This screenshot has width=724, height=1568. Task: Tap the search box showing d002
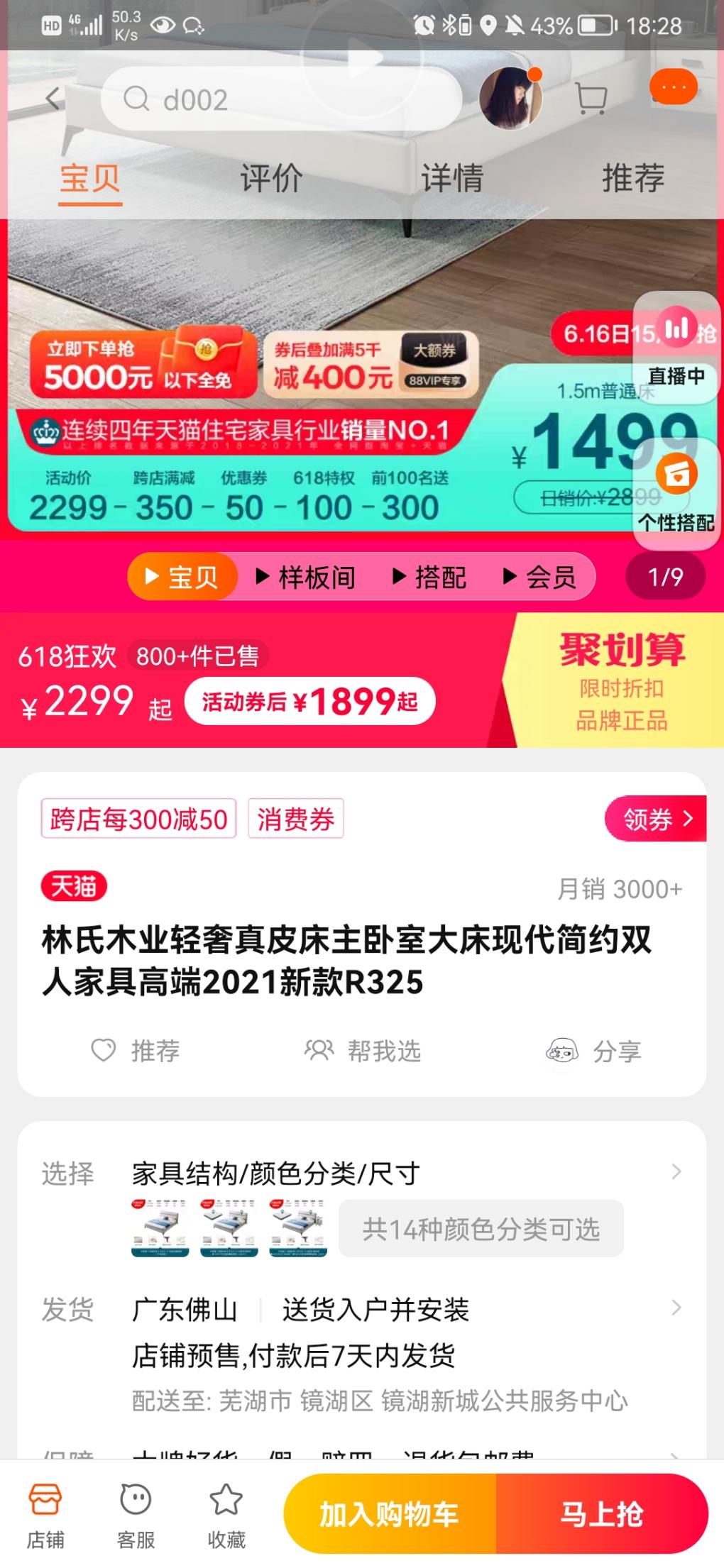click(x=281, y=99)
